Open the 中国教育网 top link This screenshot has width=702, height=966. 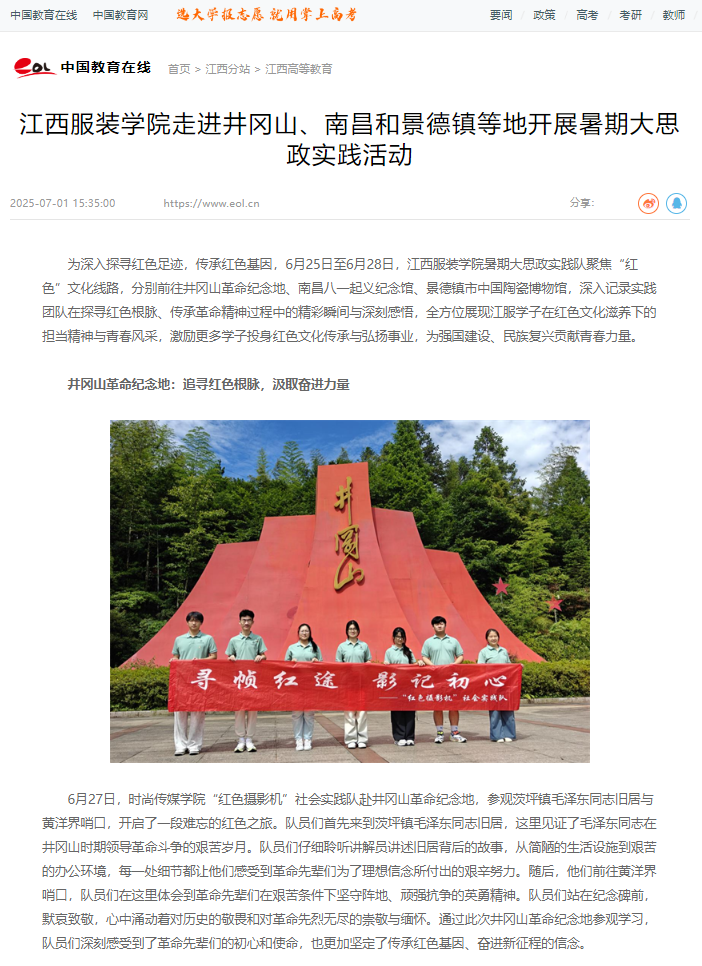coord(121,15)
